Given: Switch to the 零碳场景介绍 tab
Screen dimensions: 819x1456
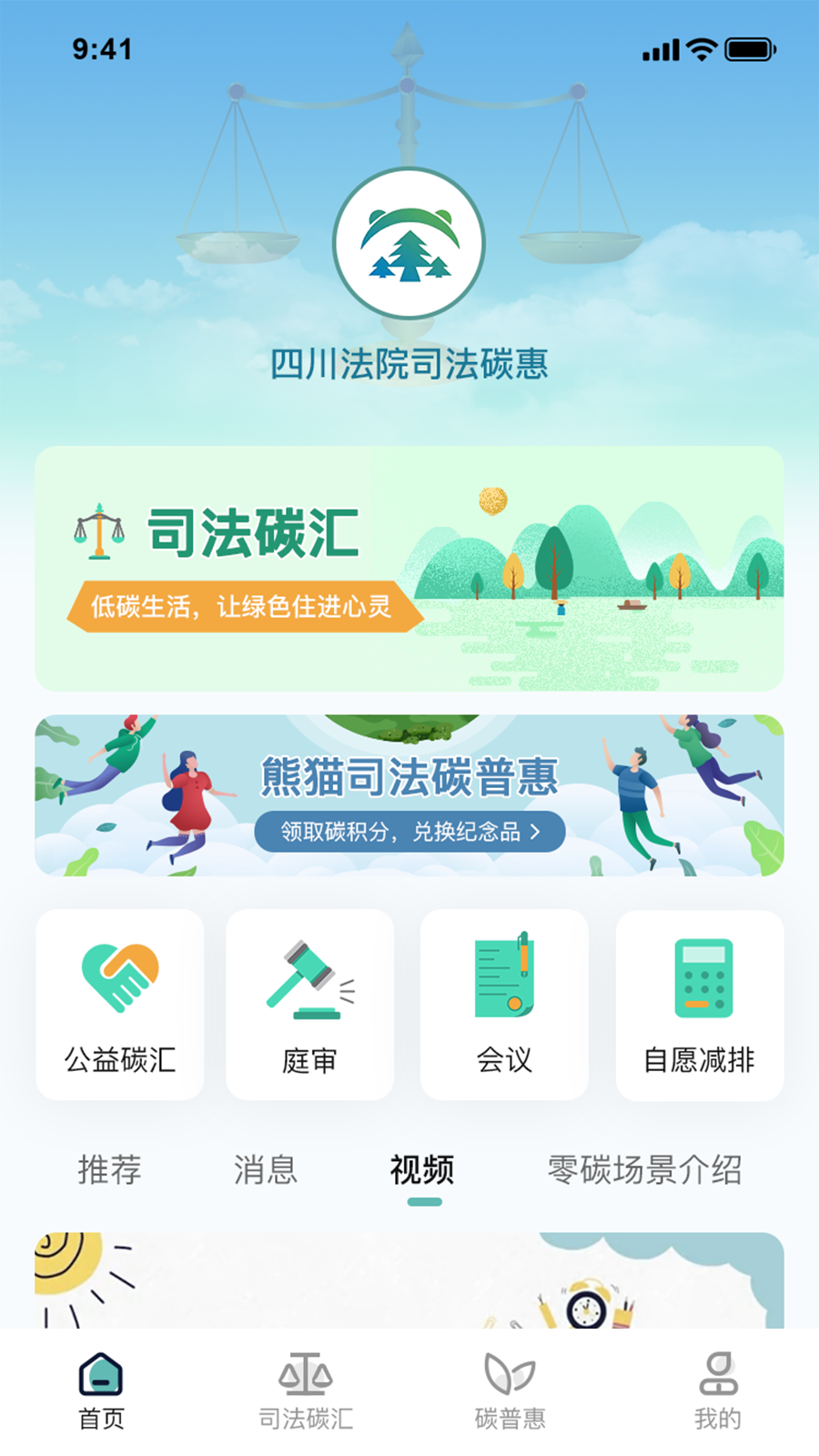Looking at the screenshot, I should [644, 1169].
